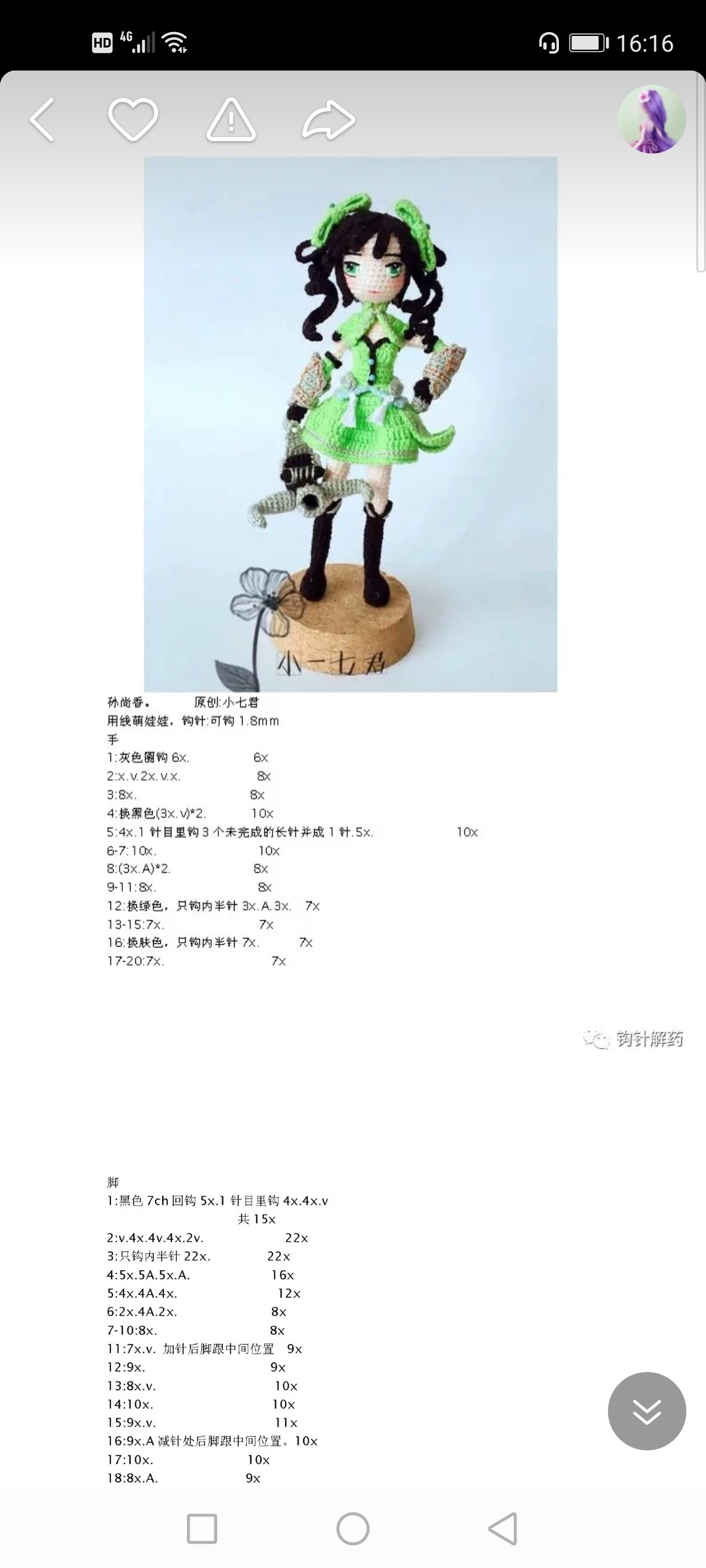Tap the double-chevron scroll-down button
The height and width of the screenshot is (1568, 706).
(647, 1411)
